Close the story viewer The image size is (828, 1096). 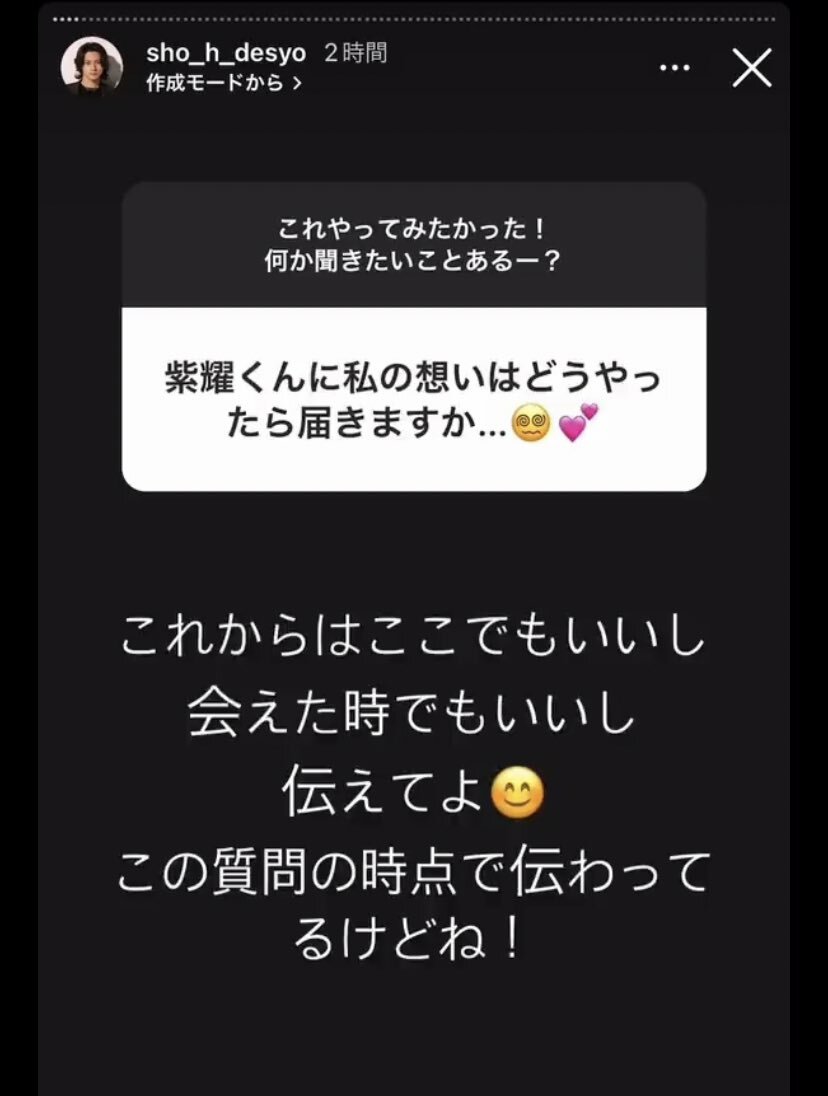752,68
